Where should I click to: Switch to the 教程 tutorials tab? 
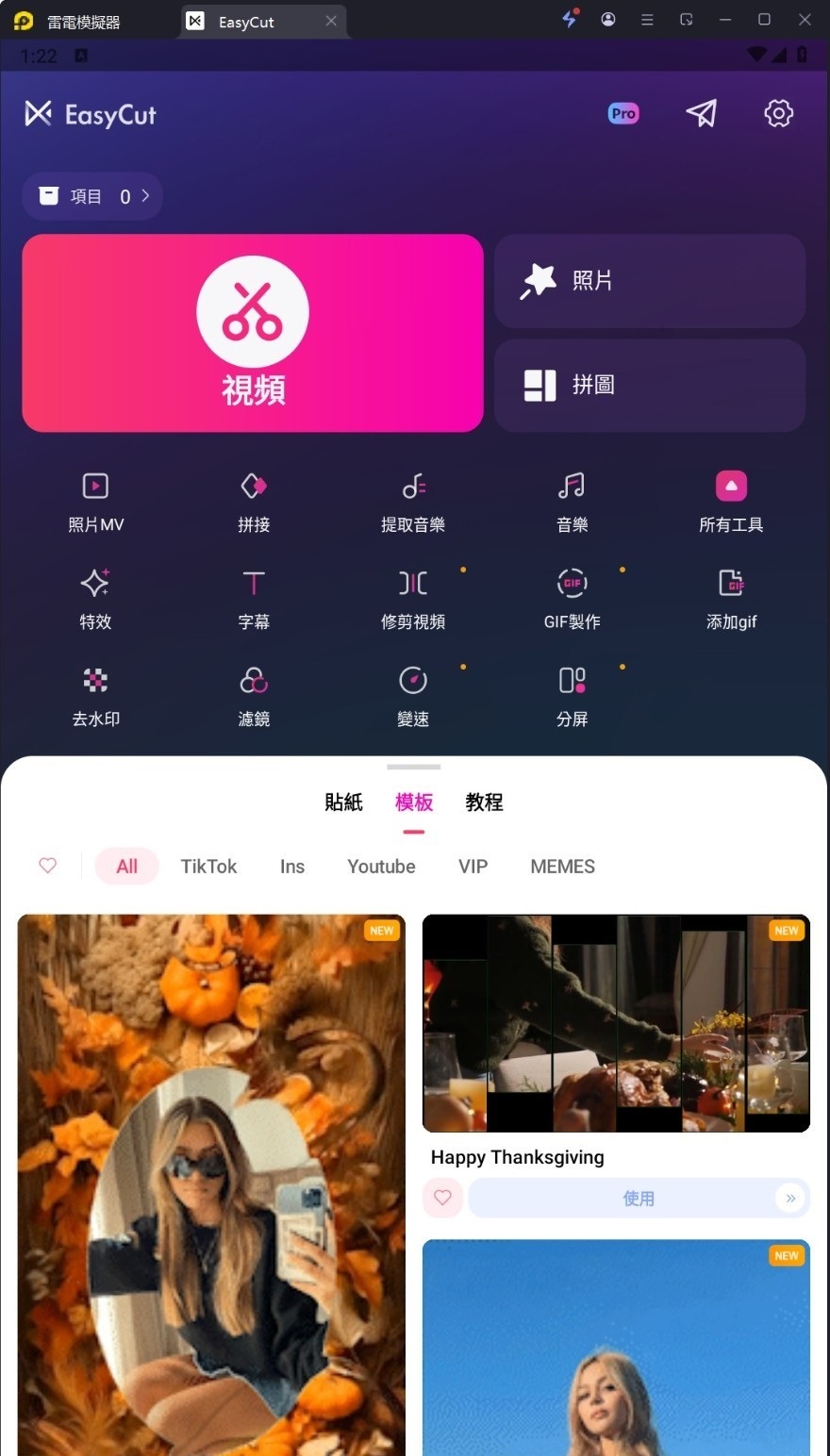(484, 802)
